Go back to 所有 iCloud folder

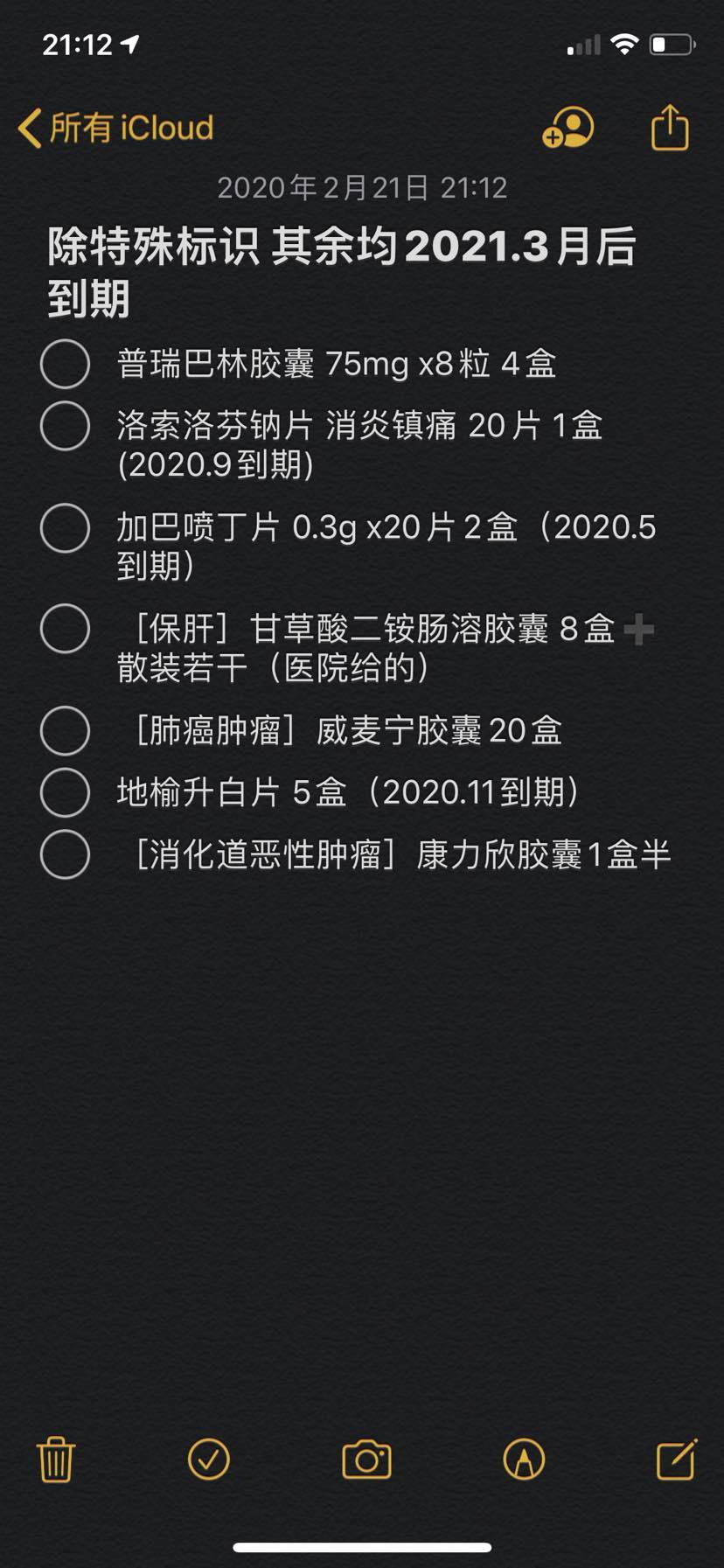pyautogui.click(x=115, y=128)
